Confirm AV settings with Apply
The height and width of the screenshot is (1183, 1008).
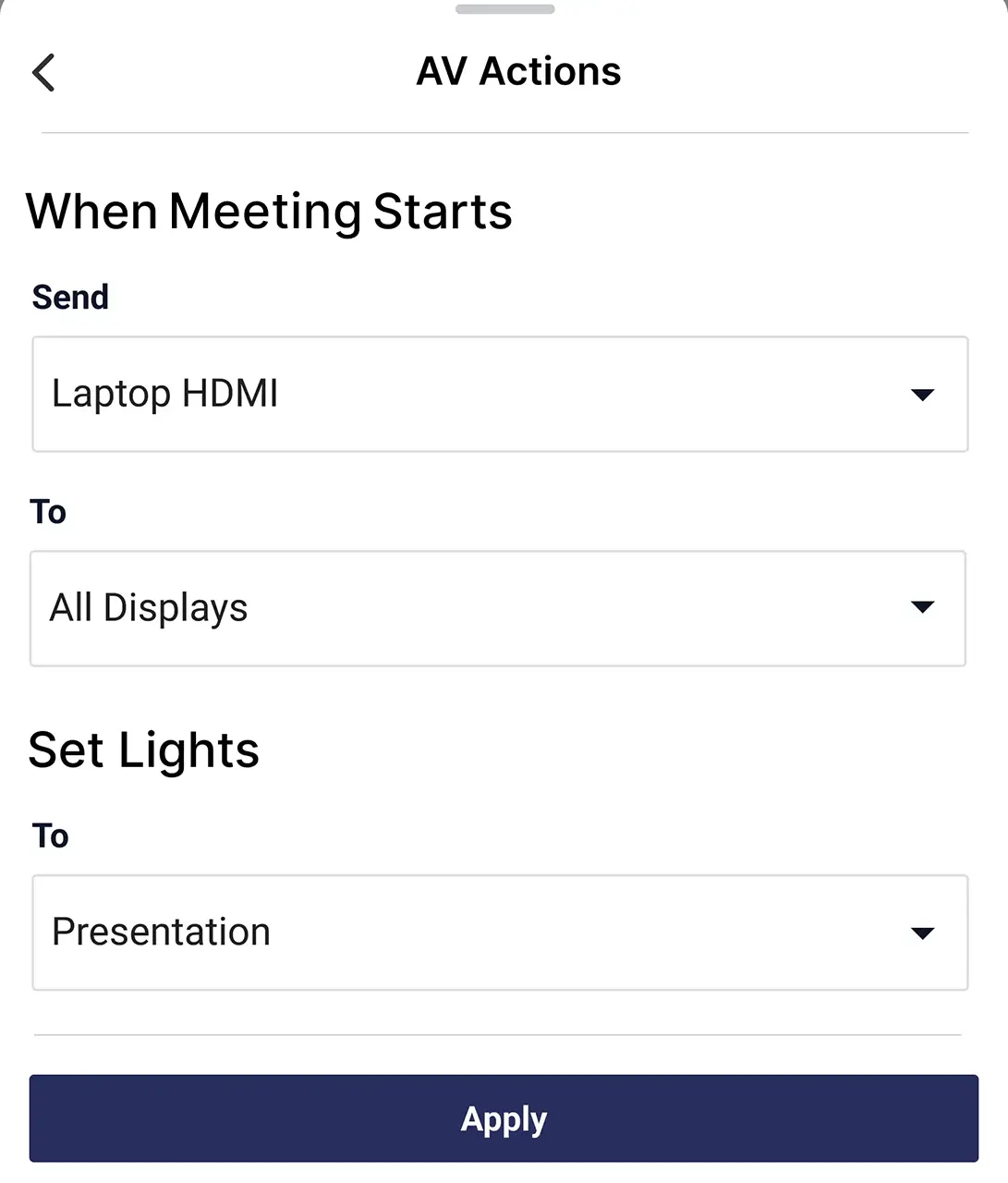(x=504, y=1118)
